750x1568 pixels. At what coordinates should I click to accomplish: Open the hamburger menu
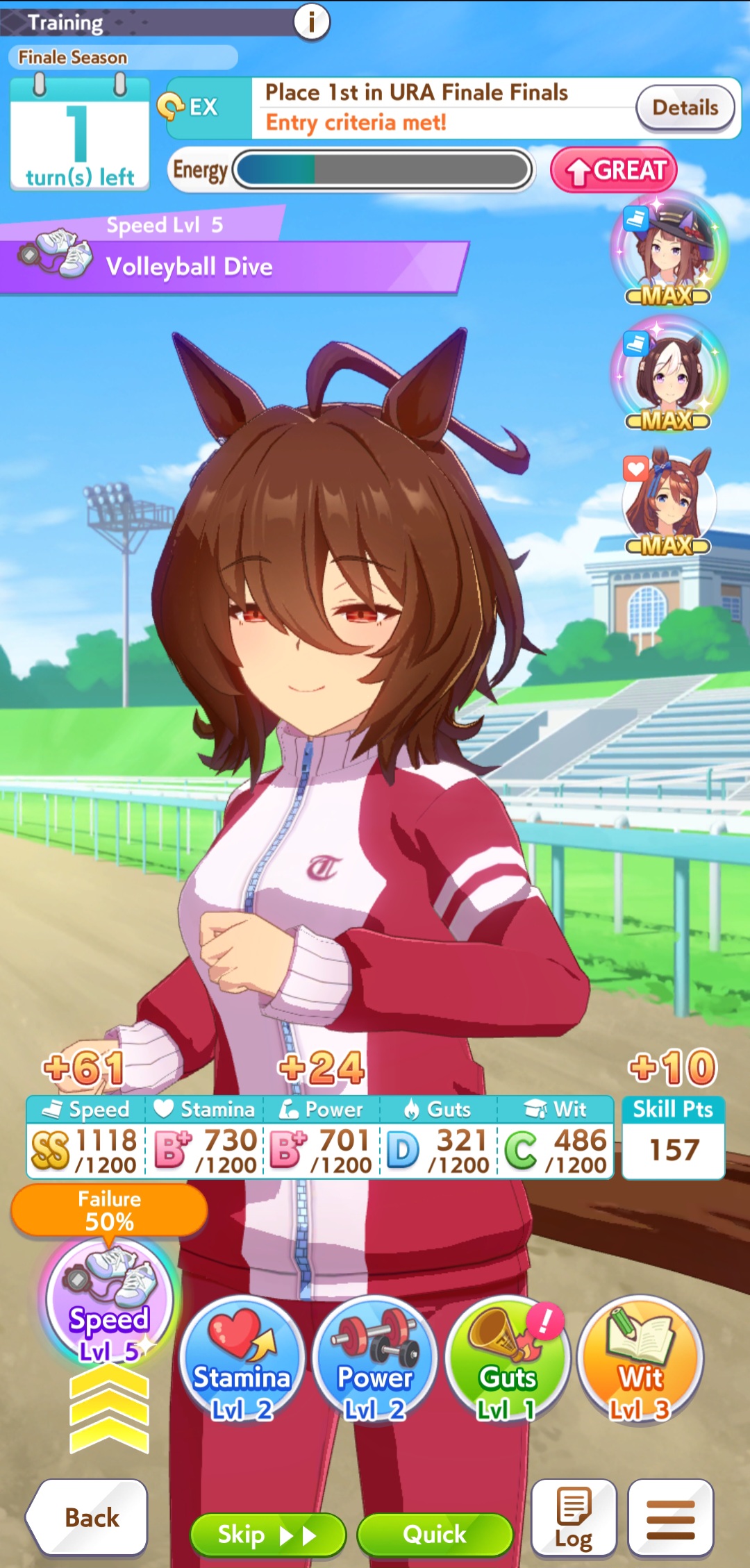tap(670, 1517)
